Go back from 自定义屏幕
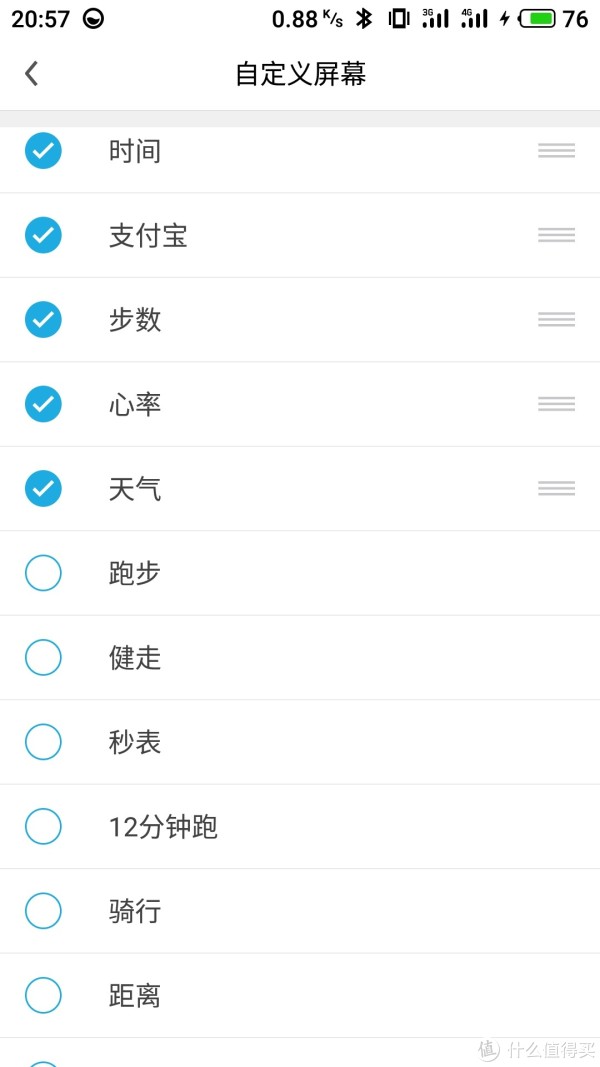 (31, 73)
